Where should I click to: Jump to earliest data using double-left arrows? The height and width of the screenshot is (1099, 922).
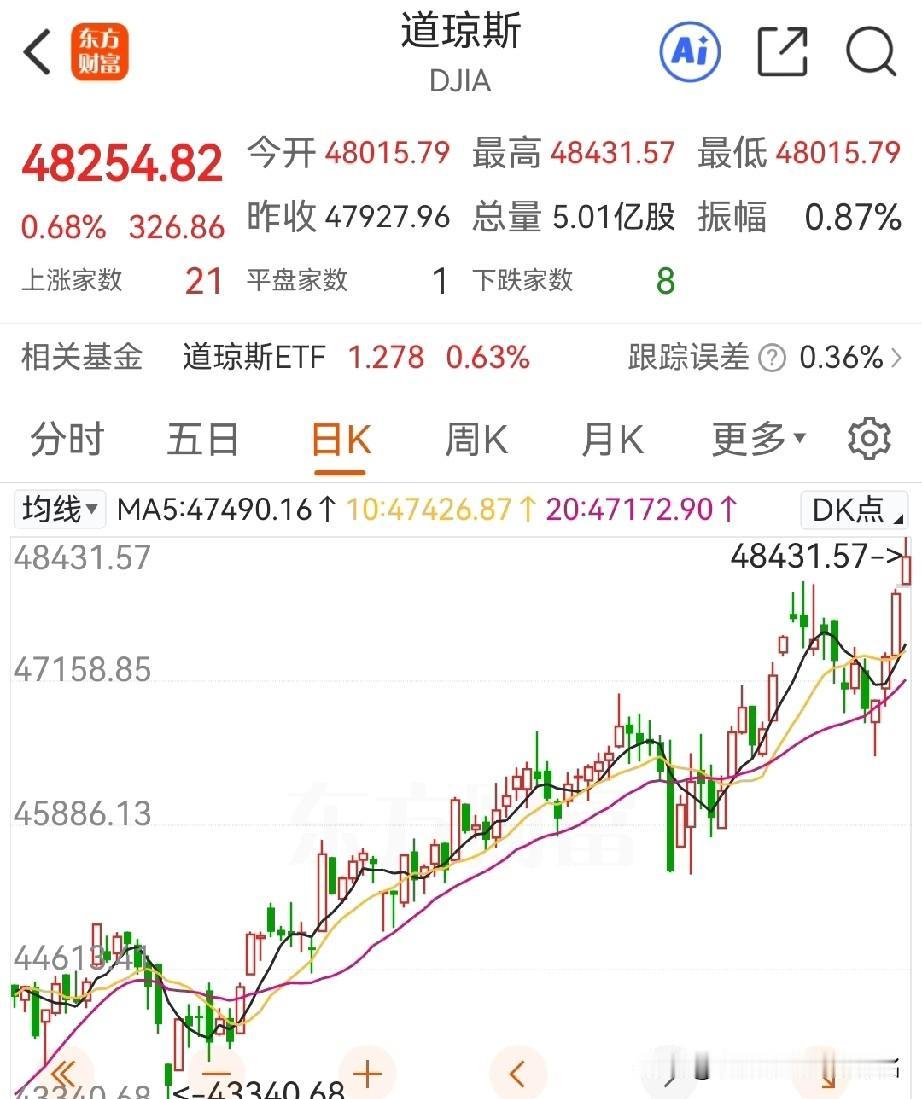[x=64, y=1073]
